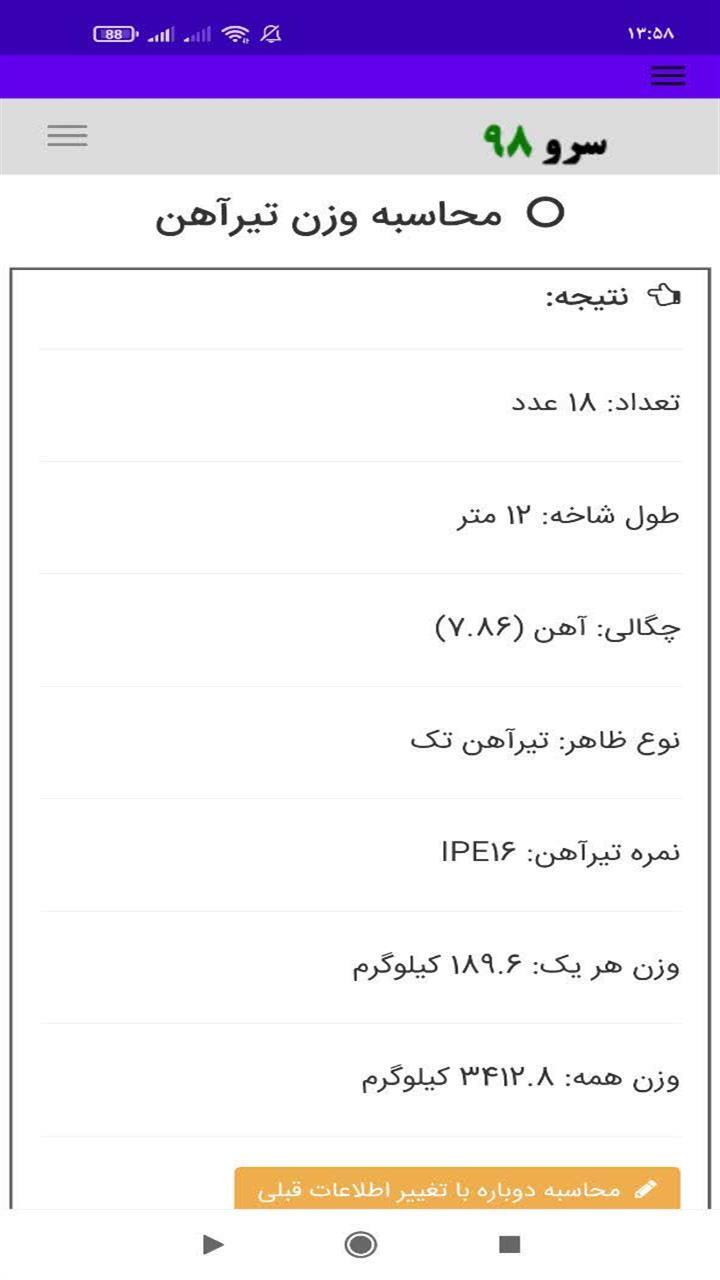
Task: Tap the battery indicator showing 88
Action: pos(114,33)
